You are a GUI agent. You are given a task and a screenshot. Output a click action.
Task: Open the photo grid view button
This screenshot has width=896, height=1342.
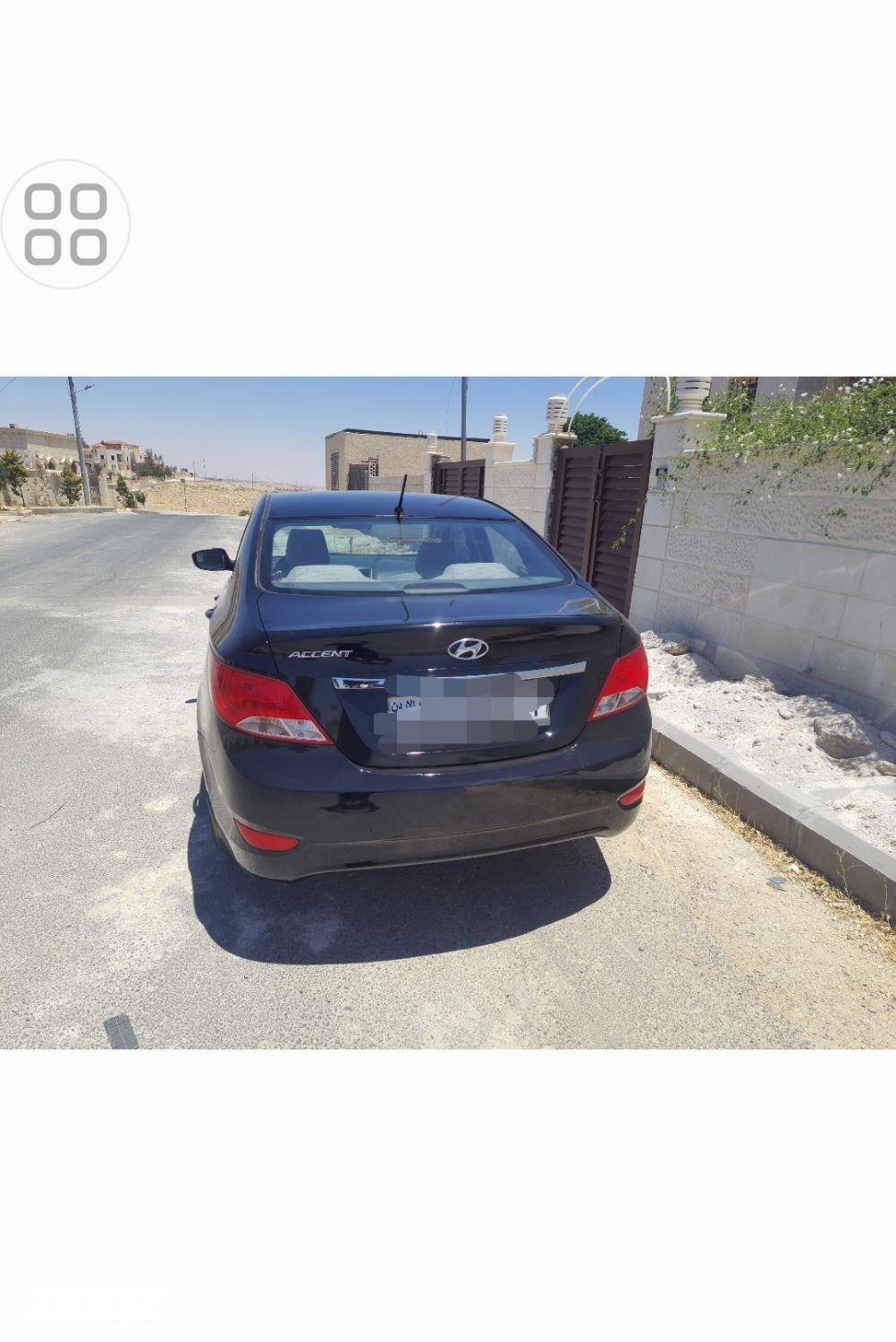(65, 225)
